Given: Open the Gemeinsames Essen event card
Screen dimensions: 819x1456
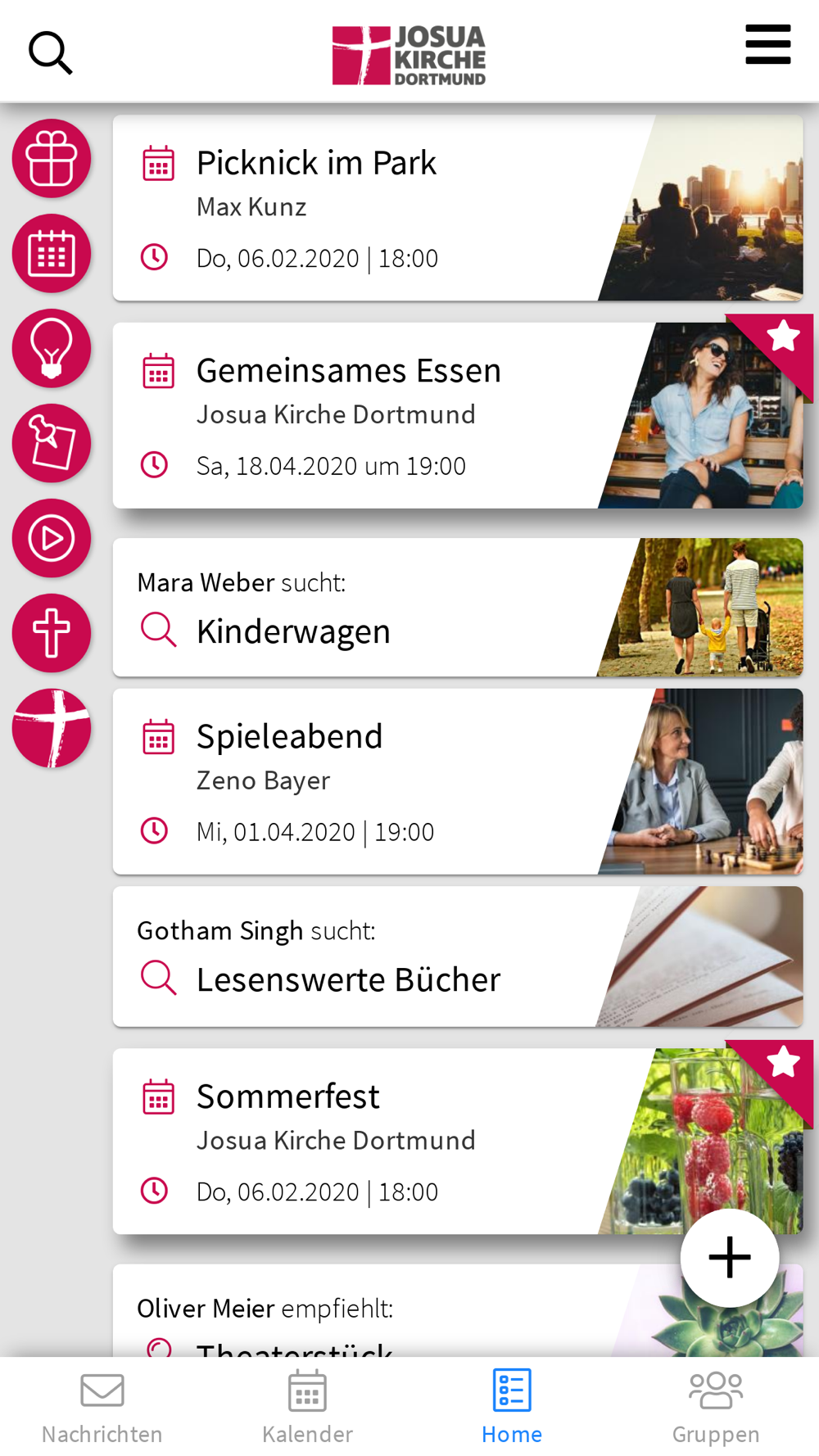Looking at the screenshot, I should pyautogui.click(x=458, y=415).
